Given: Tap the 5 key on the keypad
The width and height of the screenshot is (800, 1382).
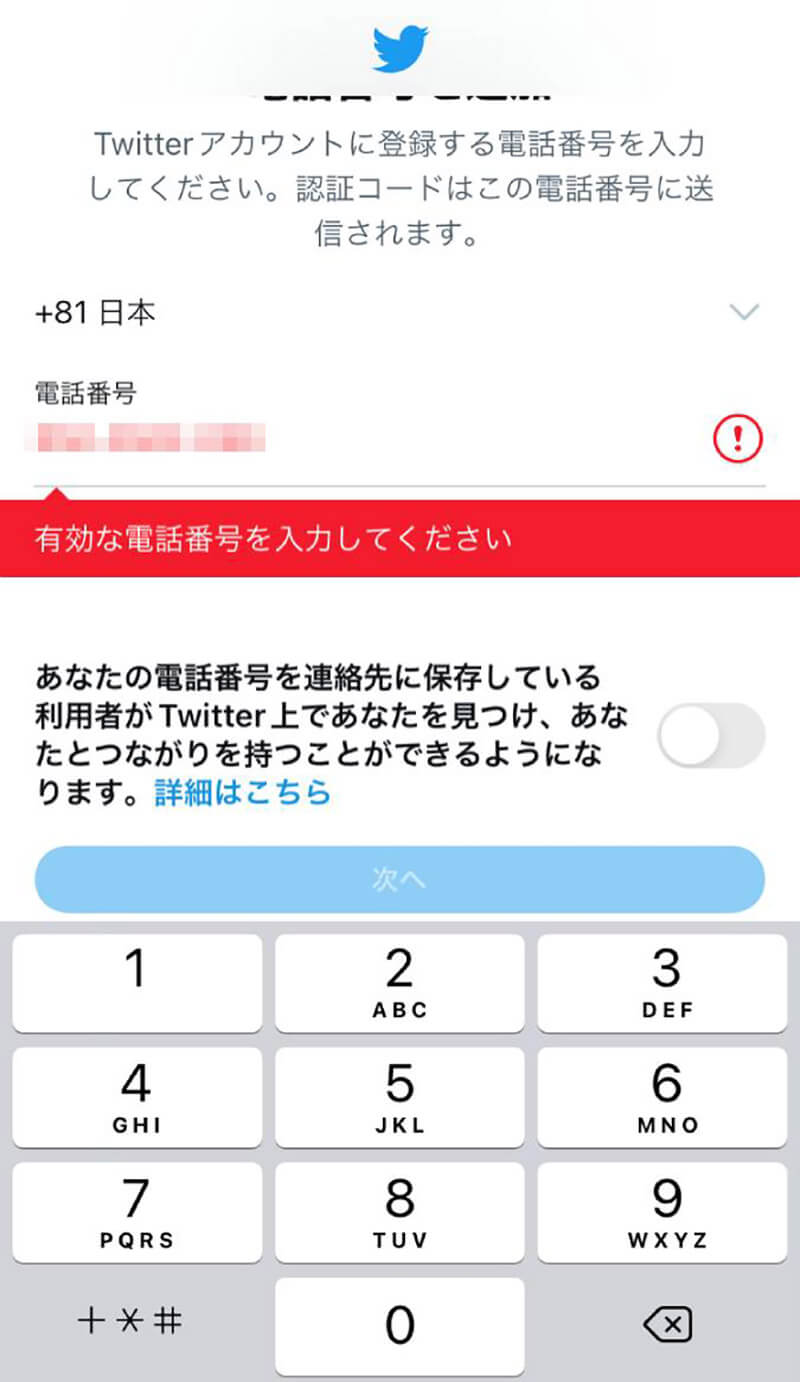Looking at the screenshot, I should pos(399,1098).
